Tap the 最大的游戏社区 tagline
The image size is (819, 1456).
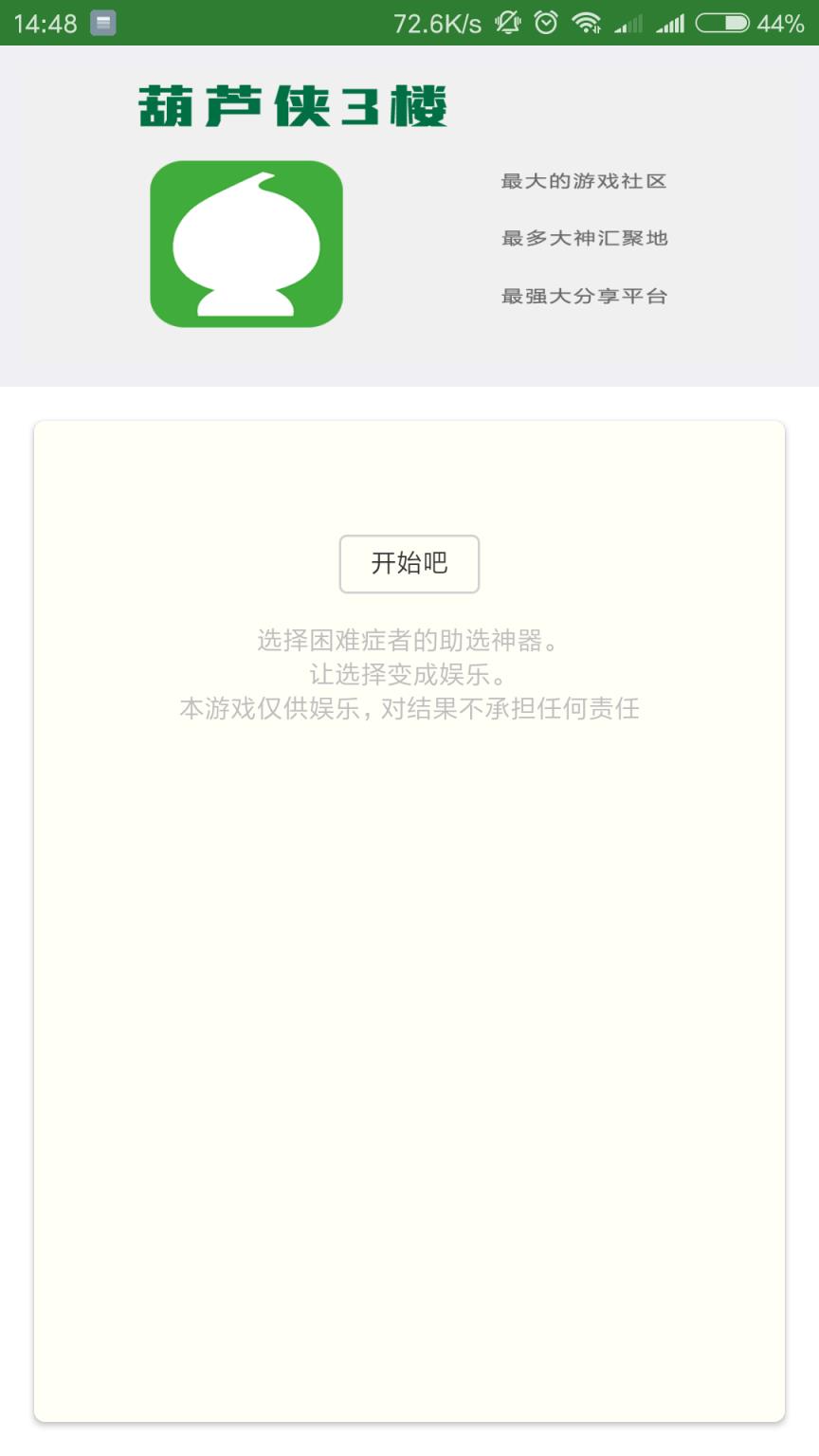584,181
